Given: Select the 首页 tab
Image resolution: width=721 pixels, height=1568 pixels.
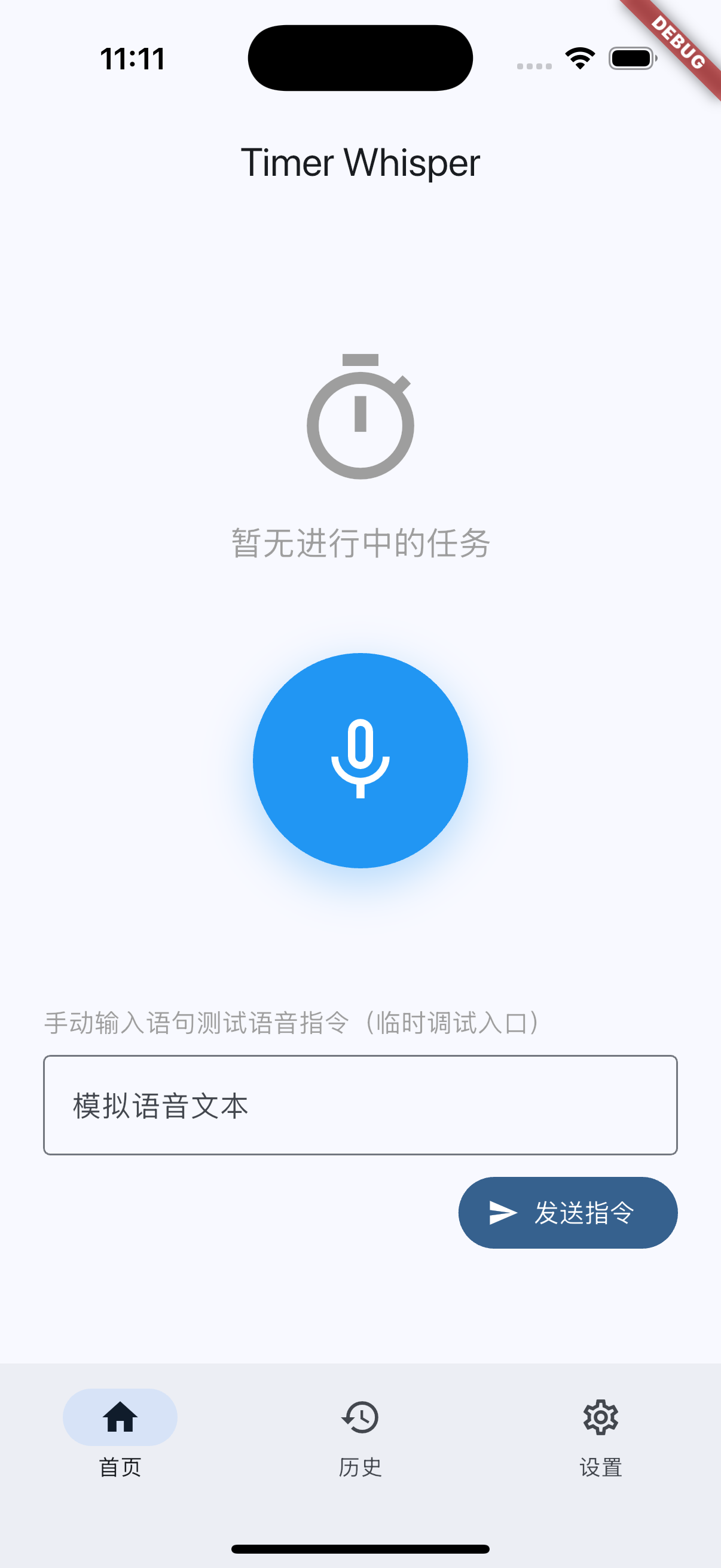Looking at the screenshot, I should (119, 1468).
